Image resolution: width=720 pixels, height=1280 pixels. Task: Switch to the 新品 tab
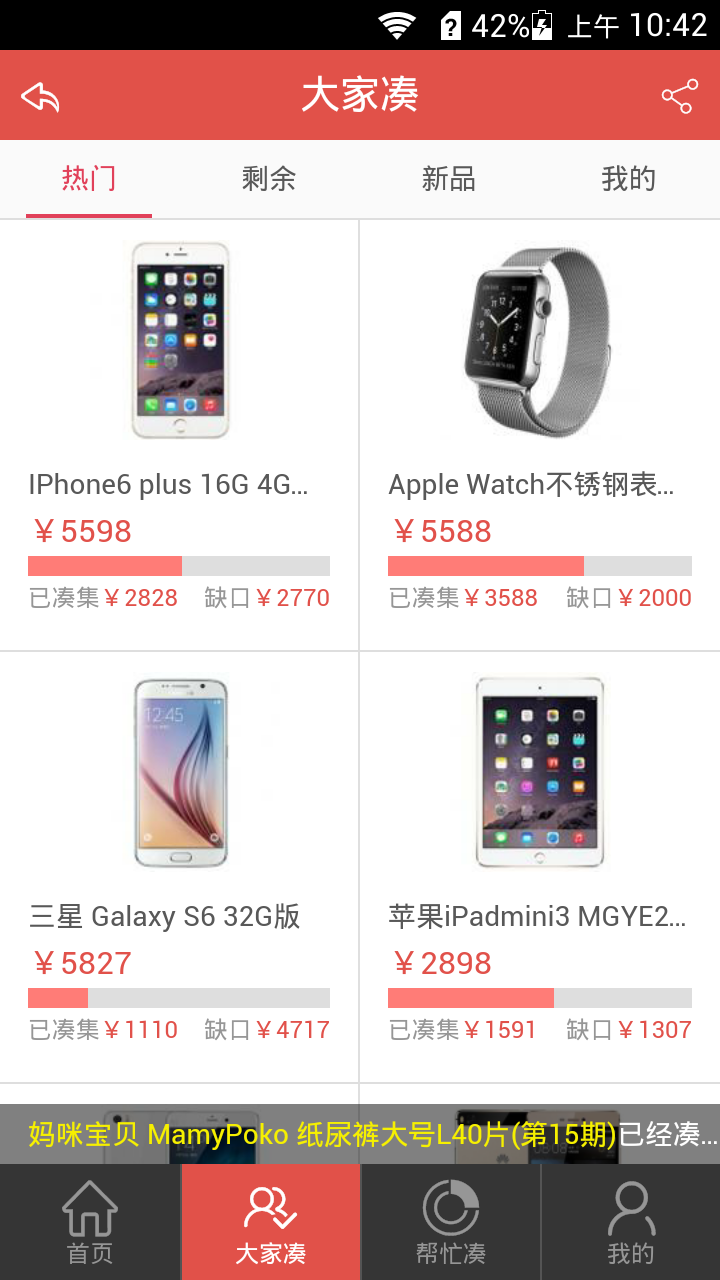(449, 179)
